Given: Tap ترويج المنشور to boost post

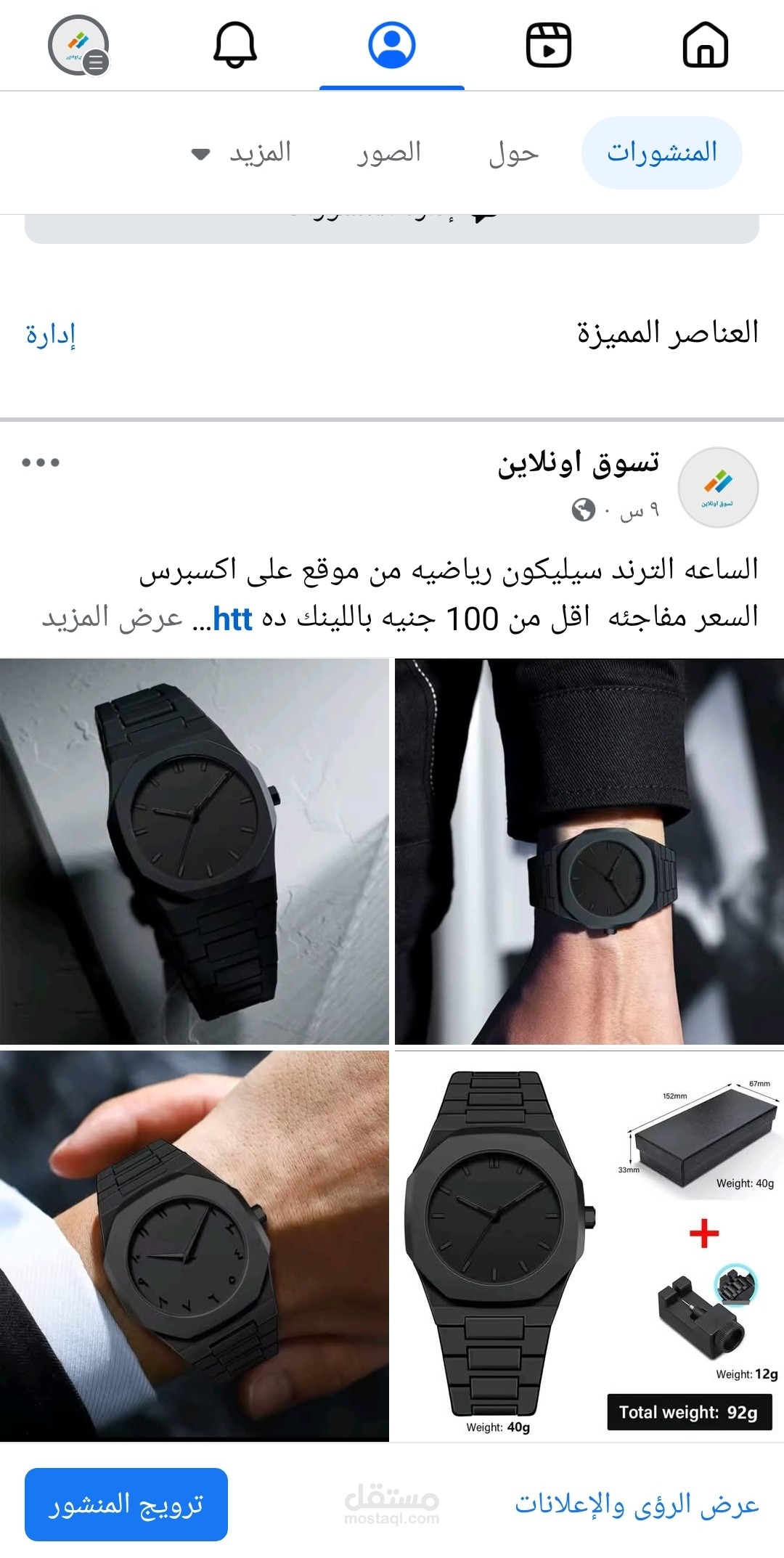Looking at the screenshot, I should [x=126, y=1504].
